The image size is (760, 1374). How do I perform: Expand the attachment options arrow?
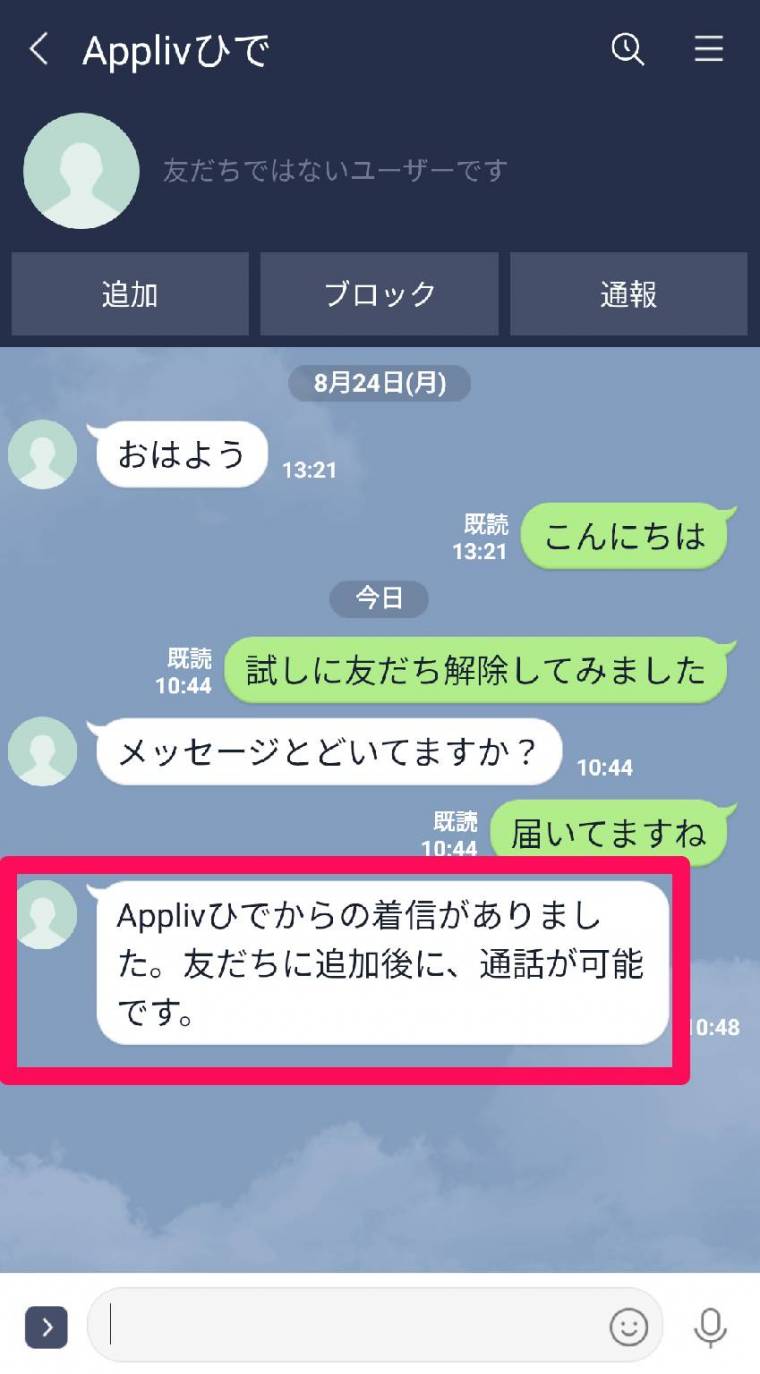46,1327
